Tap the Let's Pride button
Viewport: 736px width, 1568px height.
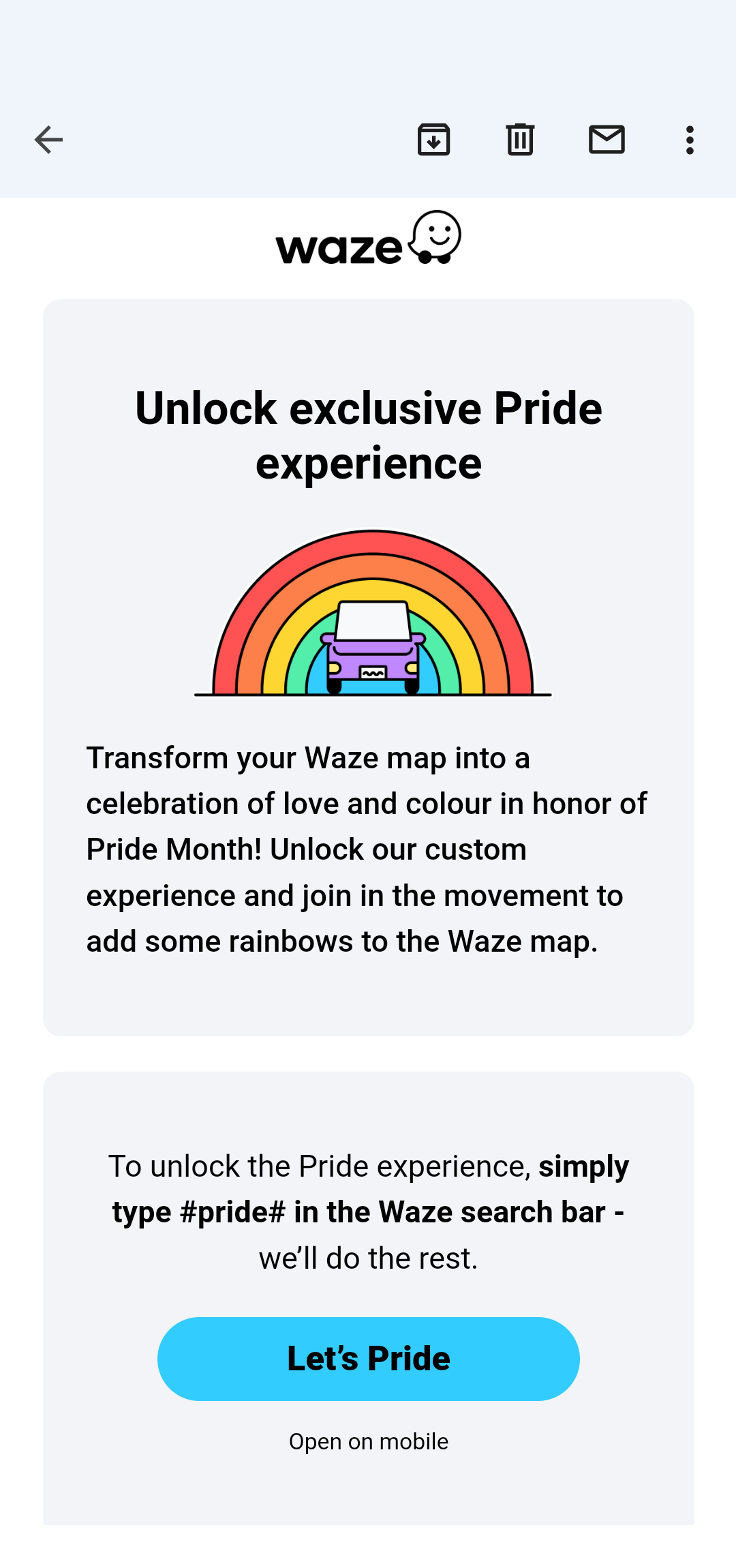[368, 1359]
